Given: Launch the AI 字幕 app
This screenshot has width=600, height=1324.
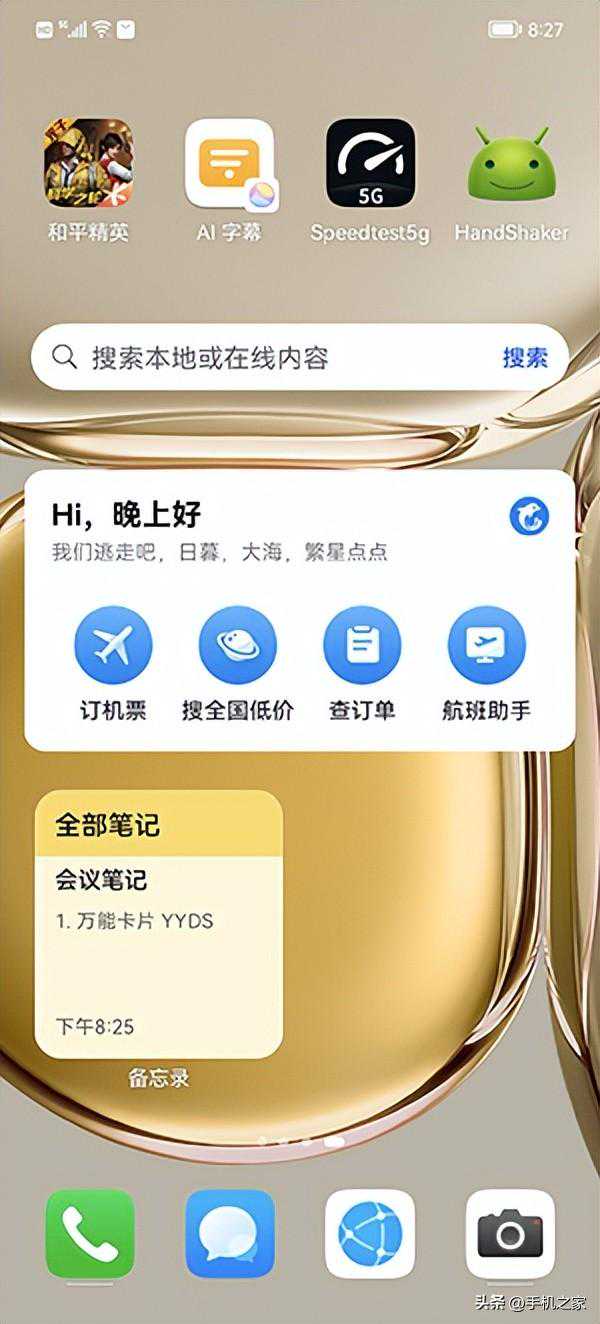Looking at the screenshot, I should tap(230, 163).
